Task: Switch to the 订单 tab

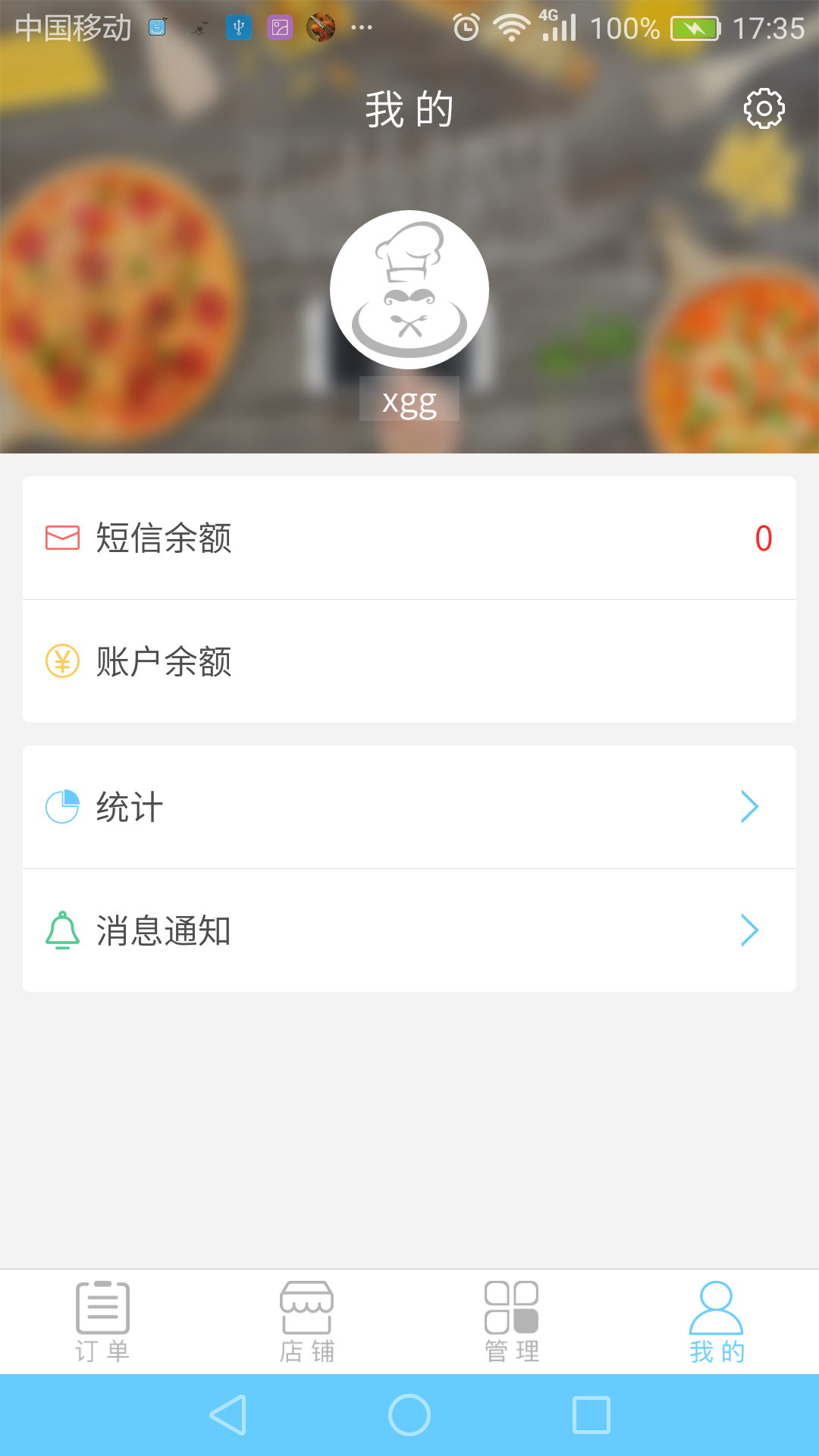Action: point(102,1322)
